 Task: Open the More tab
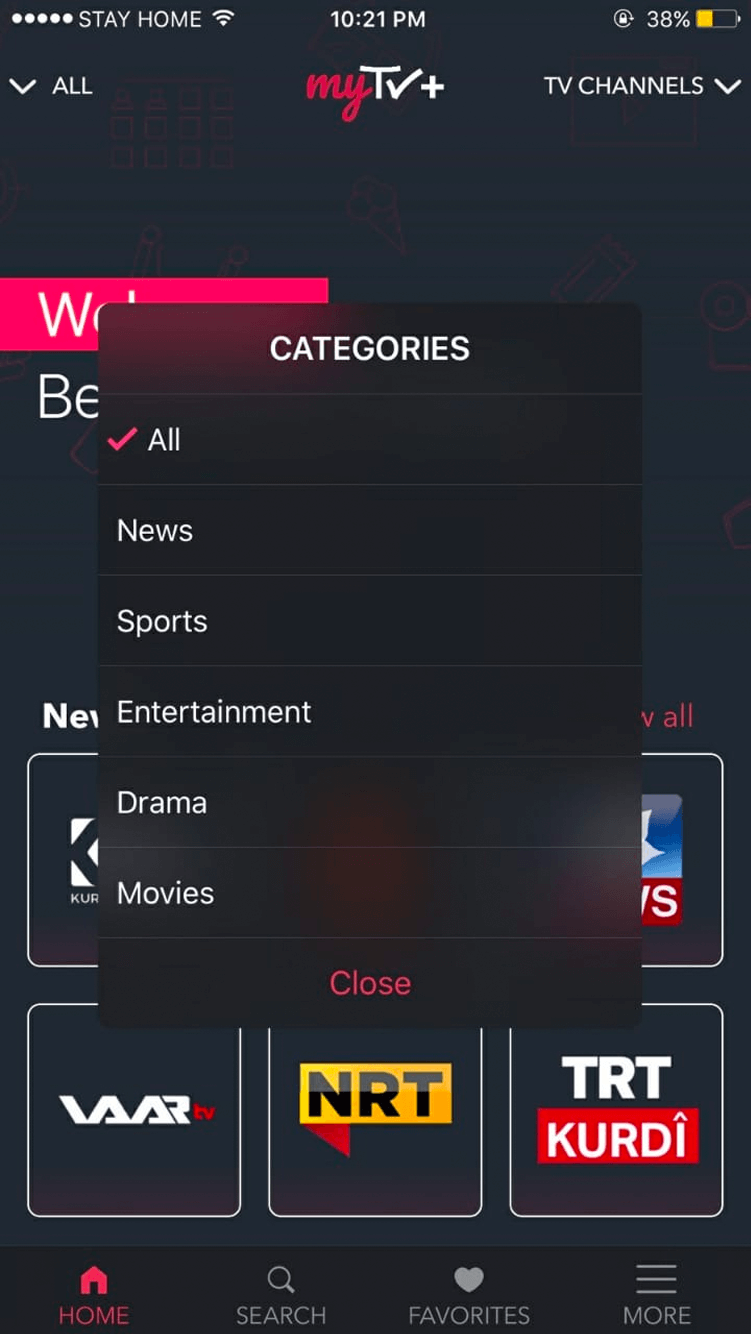click(656, 1295)
